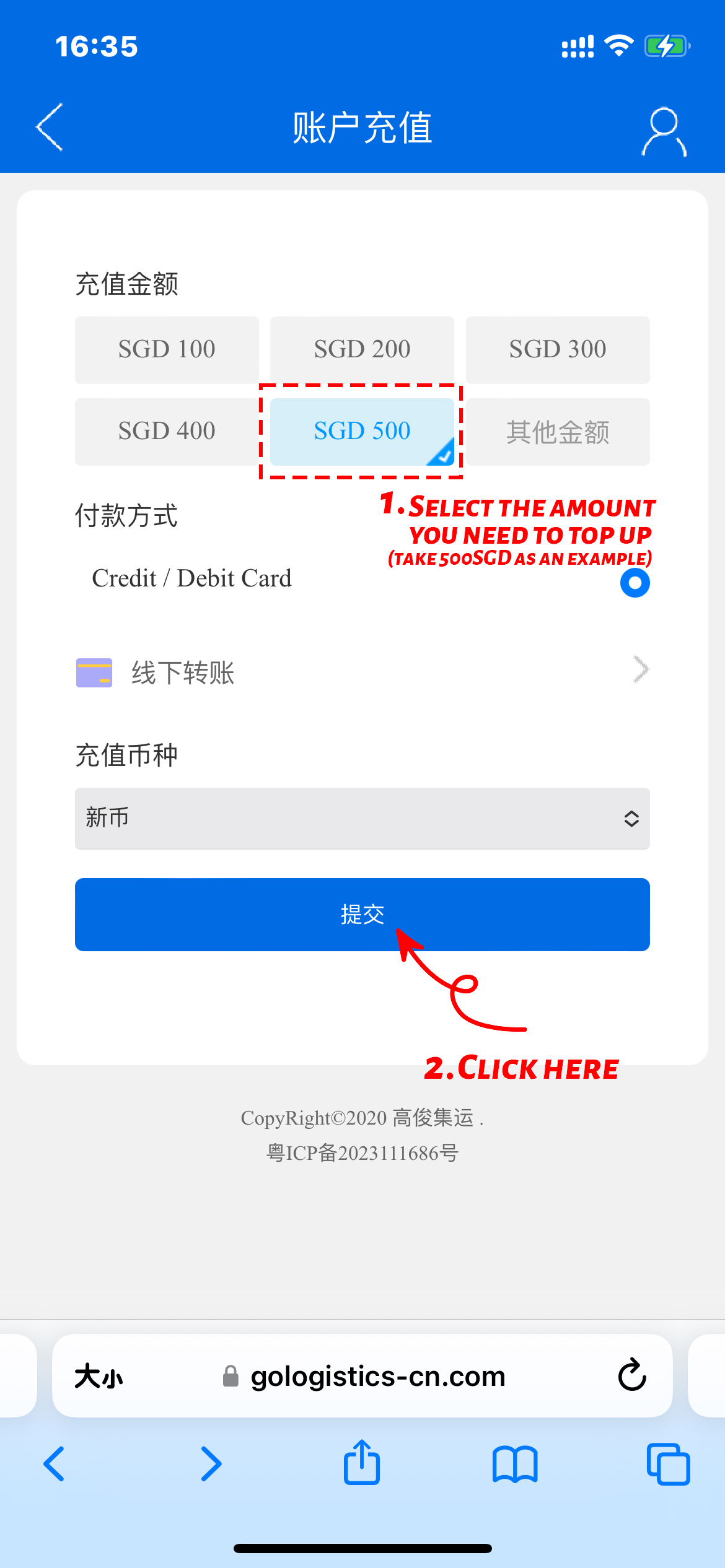
Task: Pick the SGD 300 option
Action: pos(557,349)
